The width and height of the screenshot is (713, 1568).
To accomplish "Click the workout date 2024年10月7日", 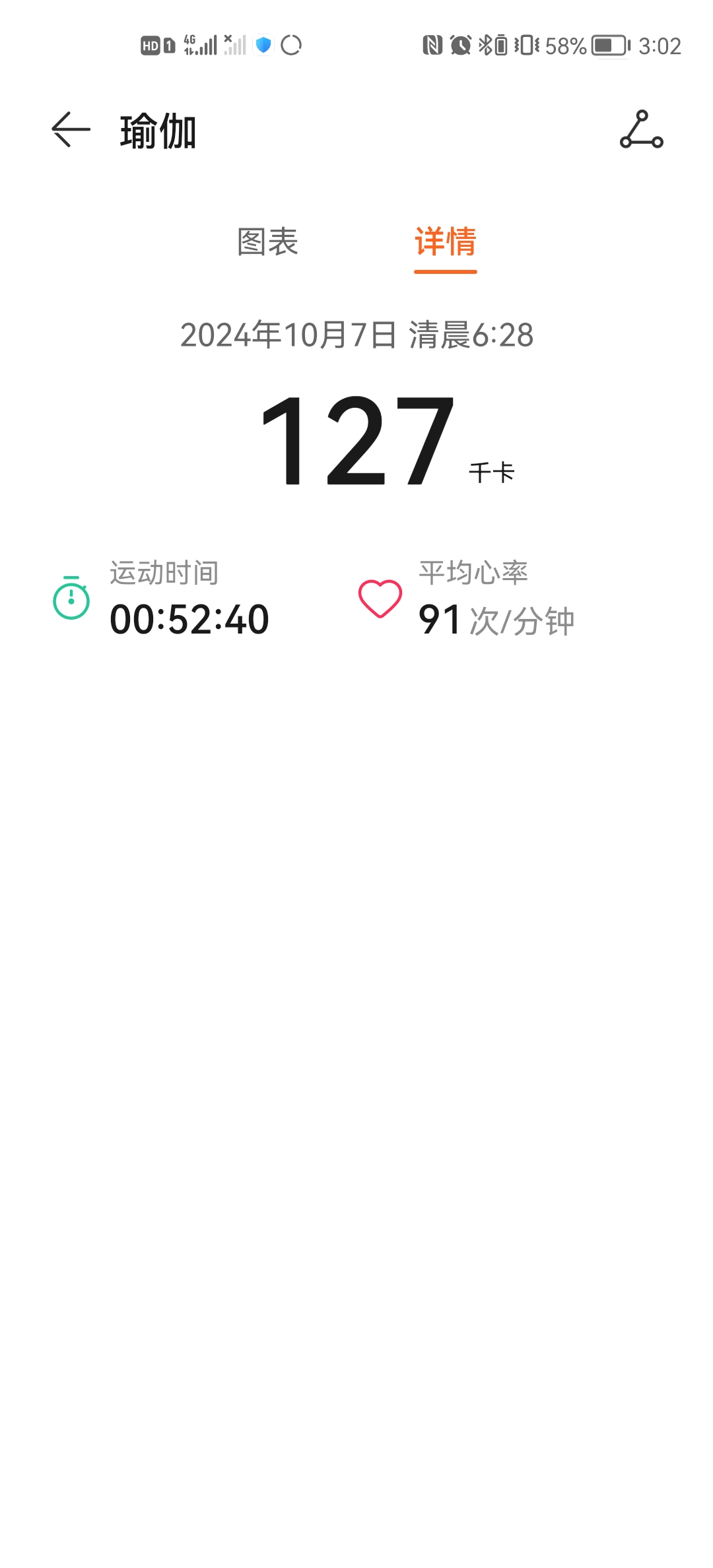I will 356,335.
